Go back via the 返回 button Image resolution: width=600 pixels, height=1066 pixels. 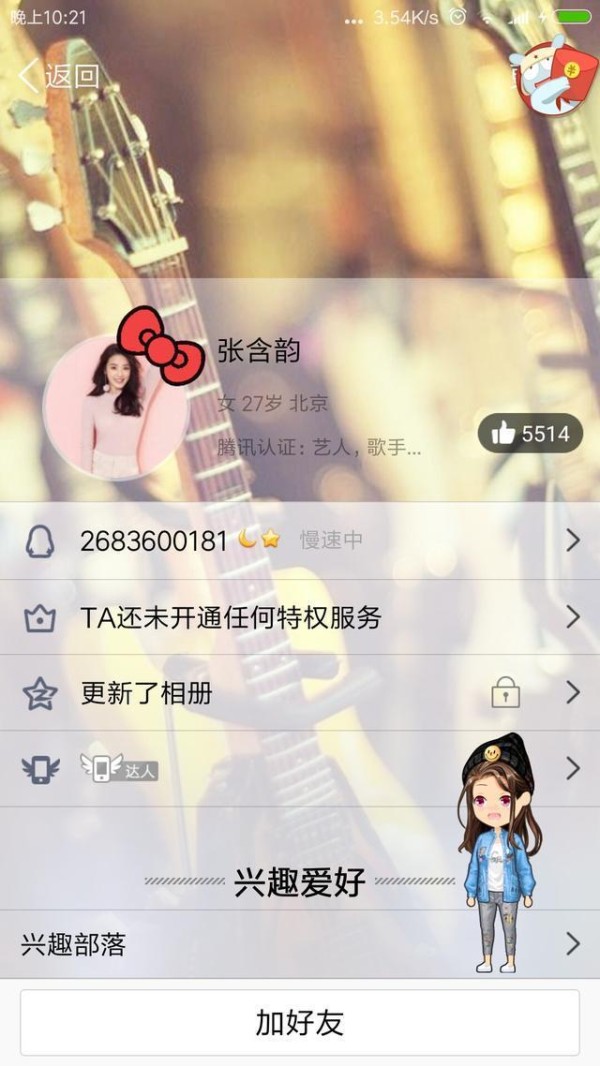click(60, 76)
